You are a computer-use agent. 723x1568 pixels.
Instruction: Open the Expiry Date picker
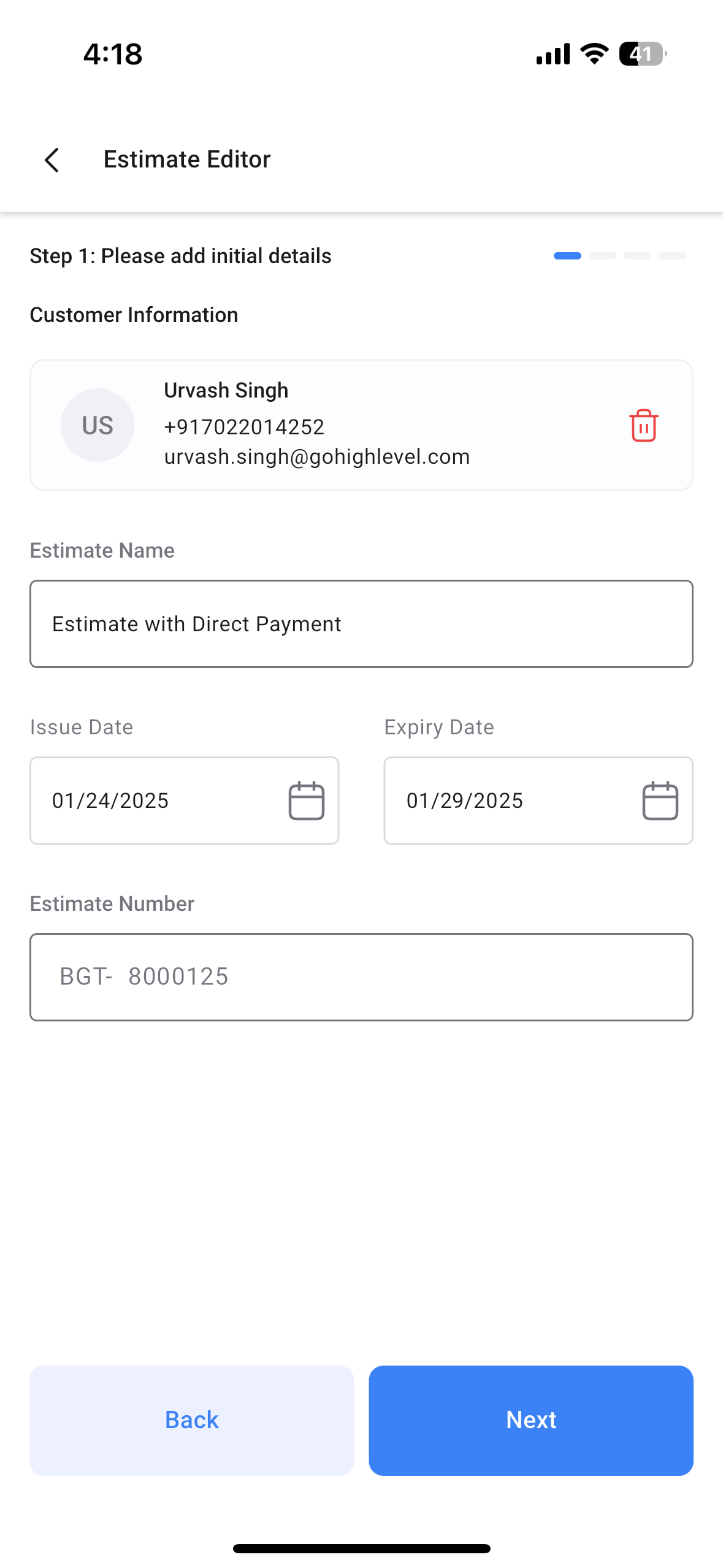660,801
